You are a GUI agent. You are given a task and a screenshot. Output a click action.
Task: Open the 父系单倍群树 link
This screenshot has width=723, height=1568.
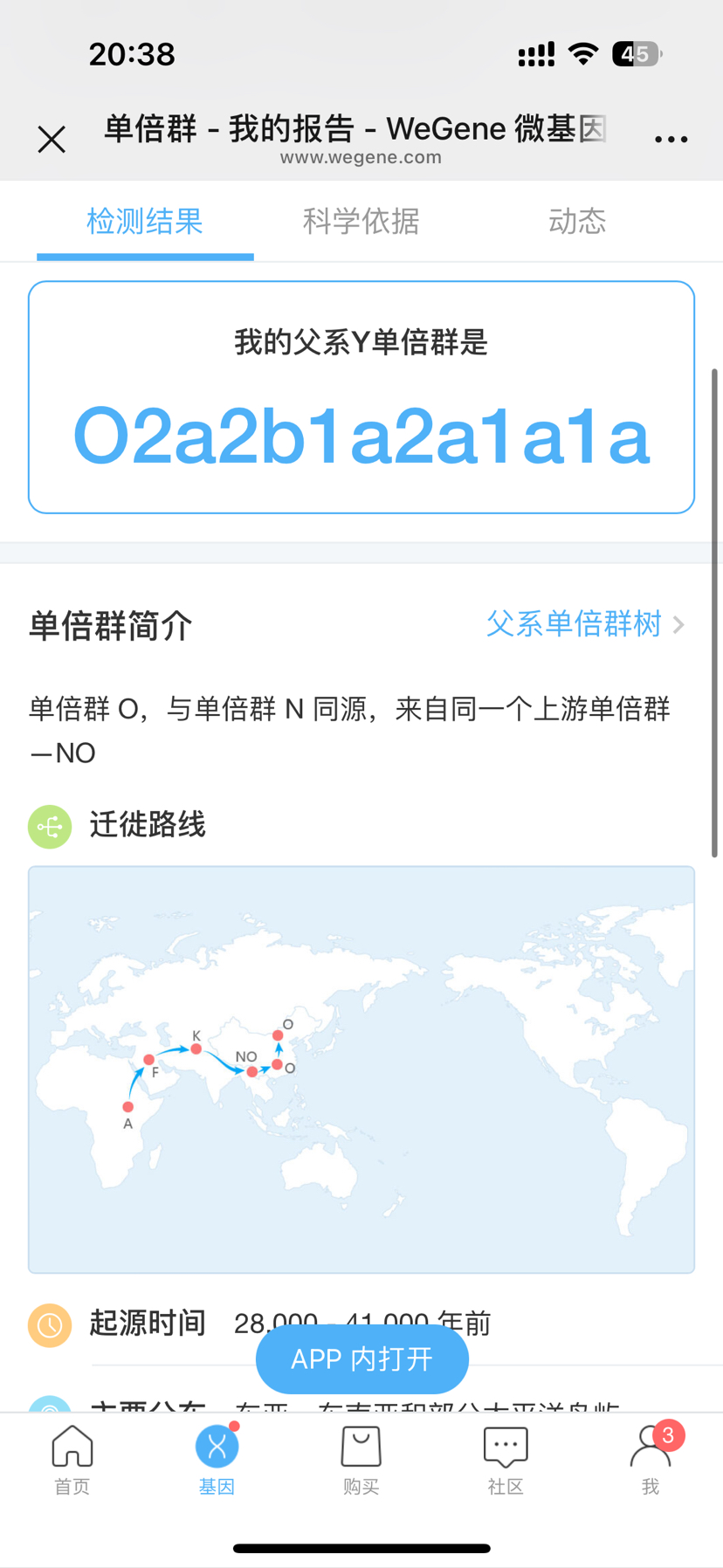584,624
